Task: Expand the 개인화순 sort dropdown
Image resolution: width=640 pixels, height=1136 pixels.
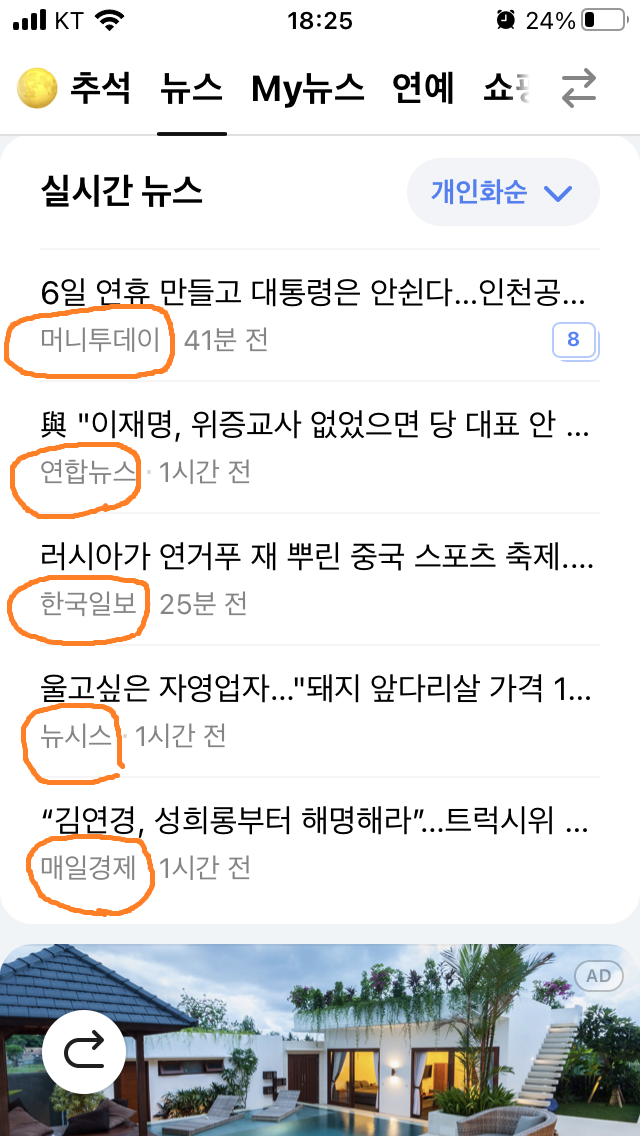Action: tap(502, 192)
